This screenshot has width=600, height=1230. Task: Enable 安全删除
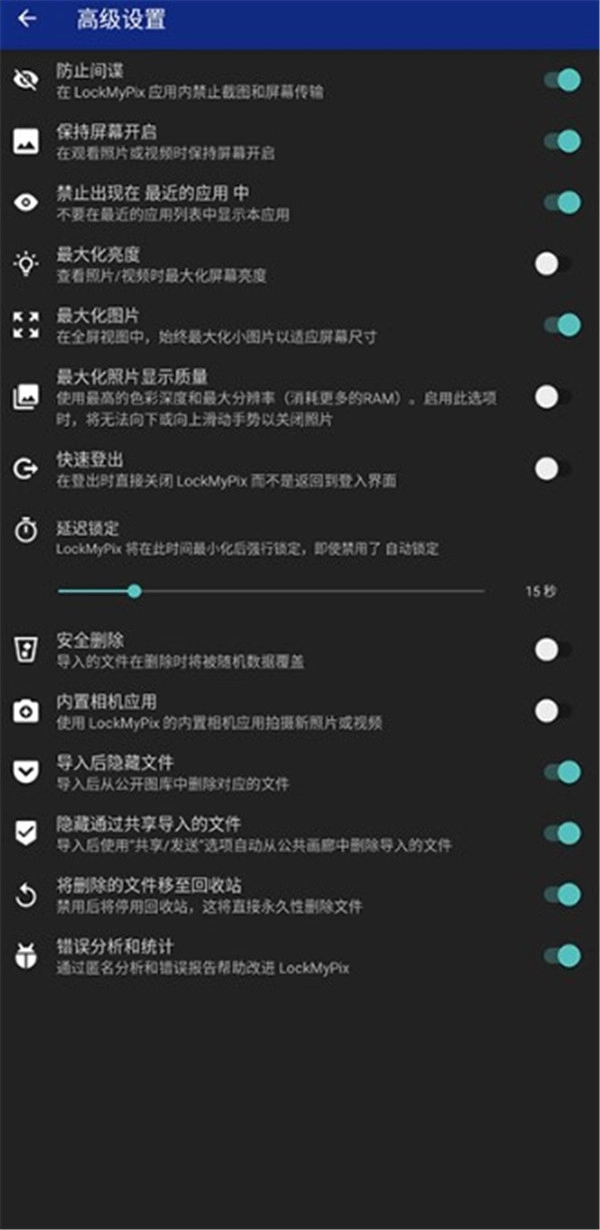click(553, 650)
